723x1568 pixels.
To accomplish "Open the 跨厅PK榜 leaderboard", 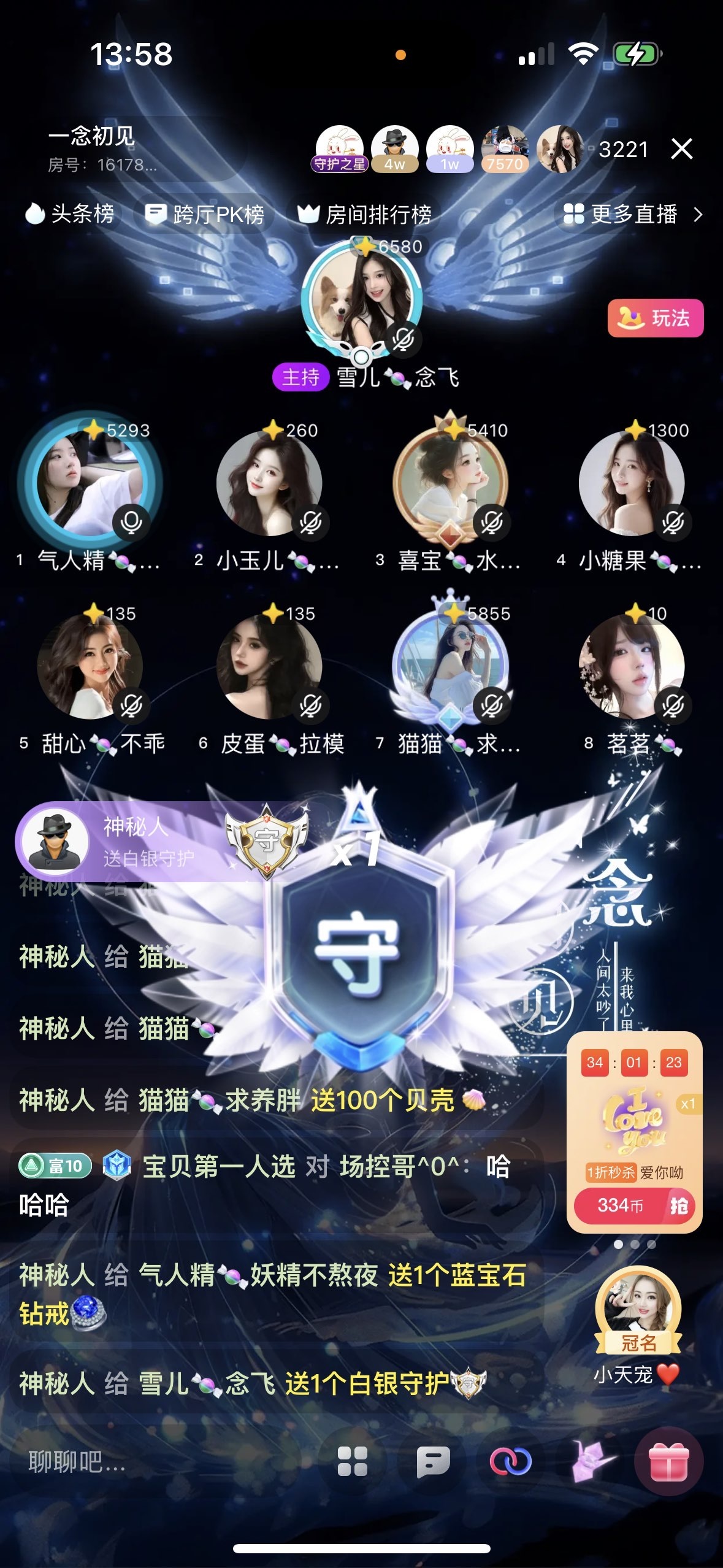I will click(x=205, y=214).
